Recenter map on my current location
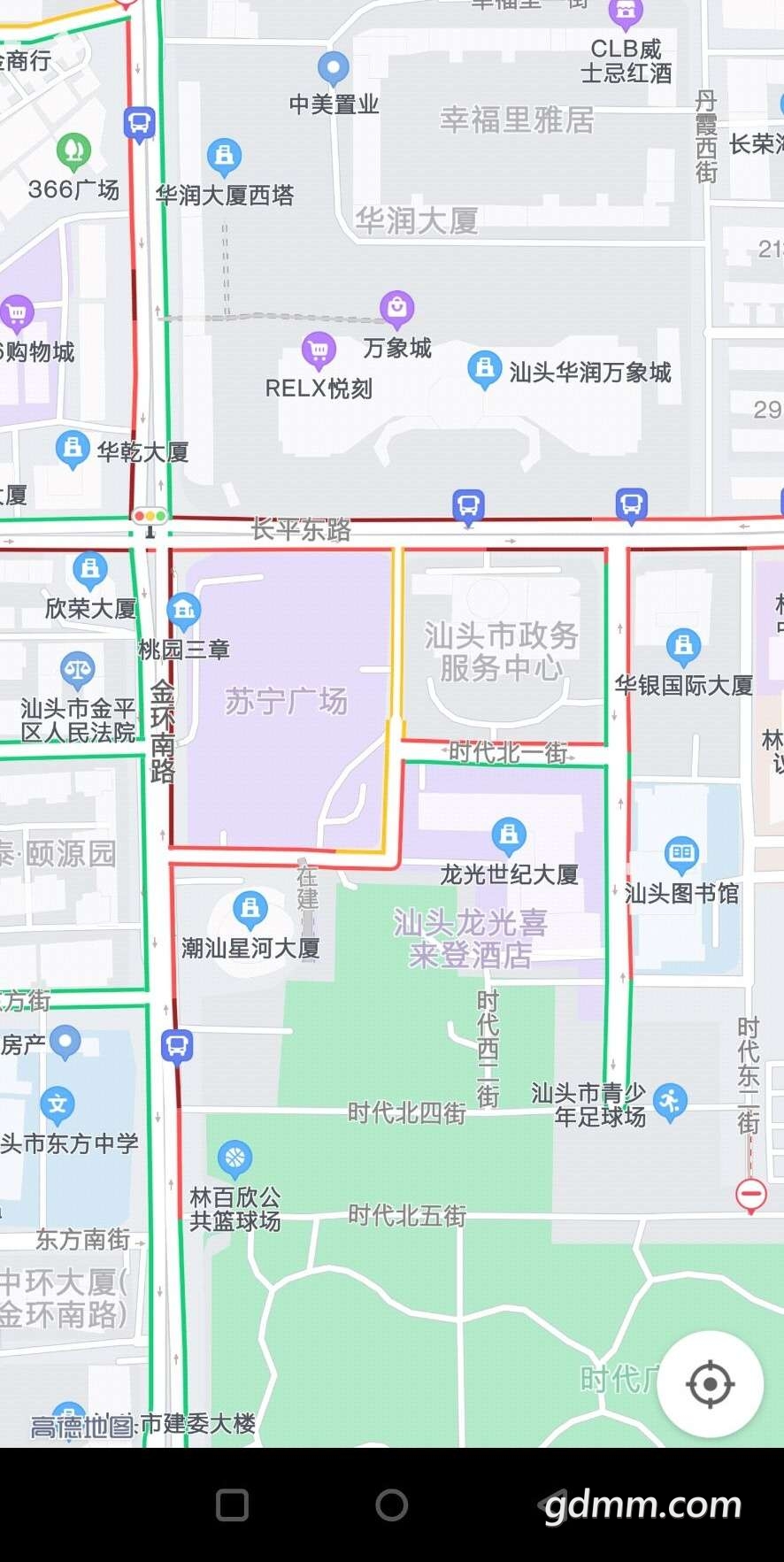 (x=710, y=1384)
